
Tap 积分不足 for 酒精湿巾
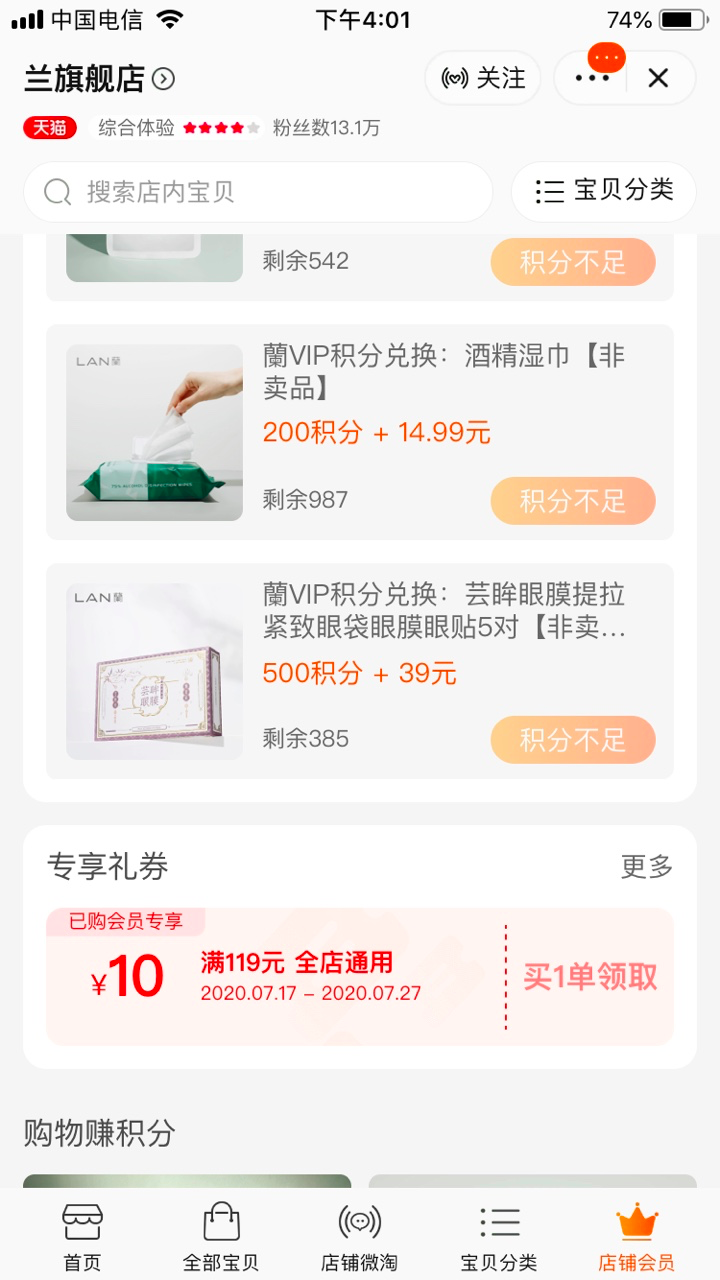[x=572, y=501]
